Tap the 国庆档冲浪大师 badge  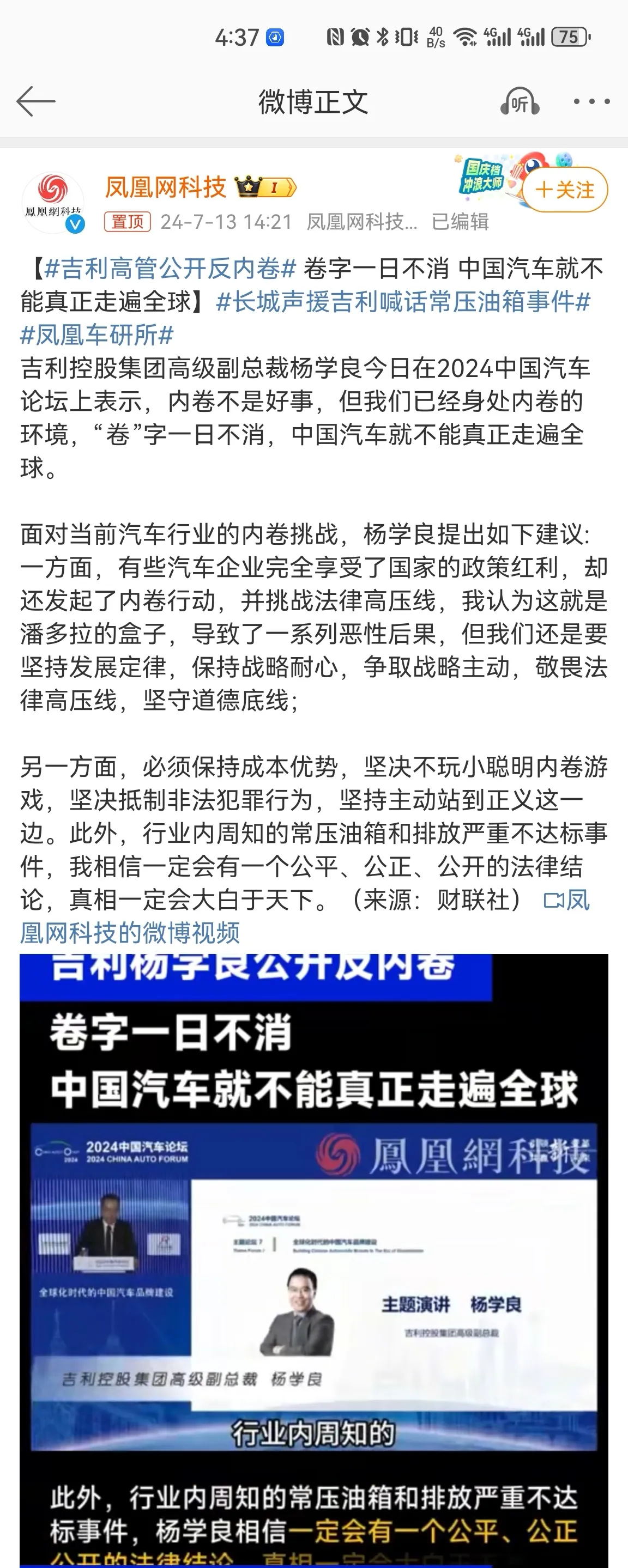482,177
